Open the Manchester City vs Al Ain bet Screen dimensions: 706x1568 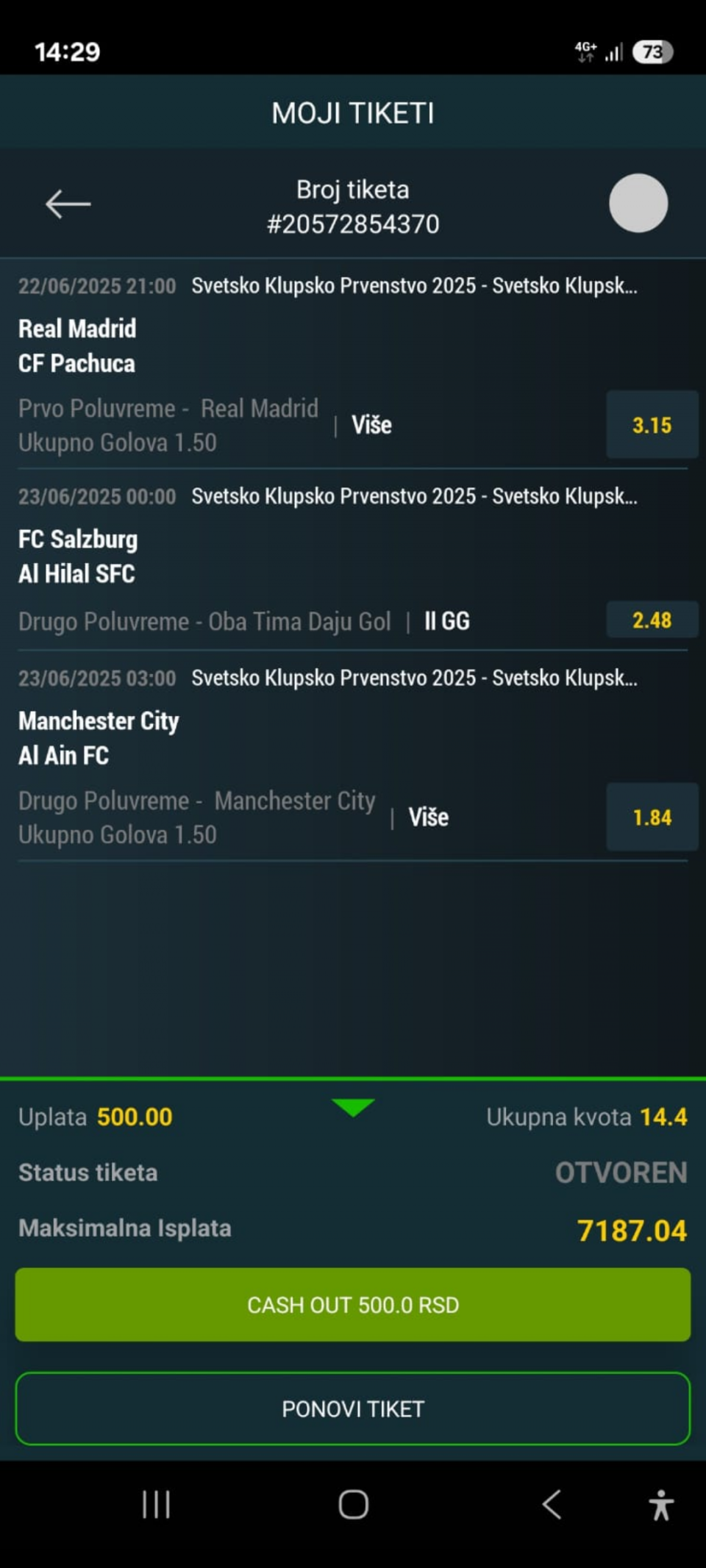coord(98,738)
